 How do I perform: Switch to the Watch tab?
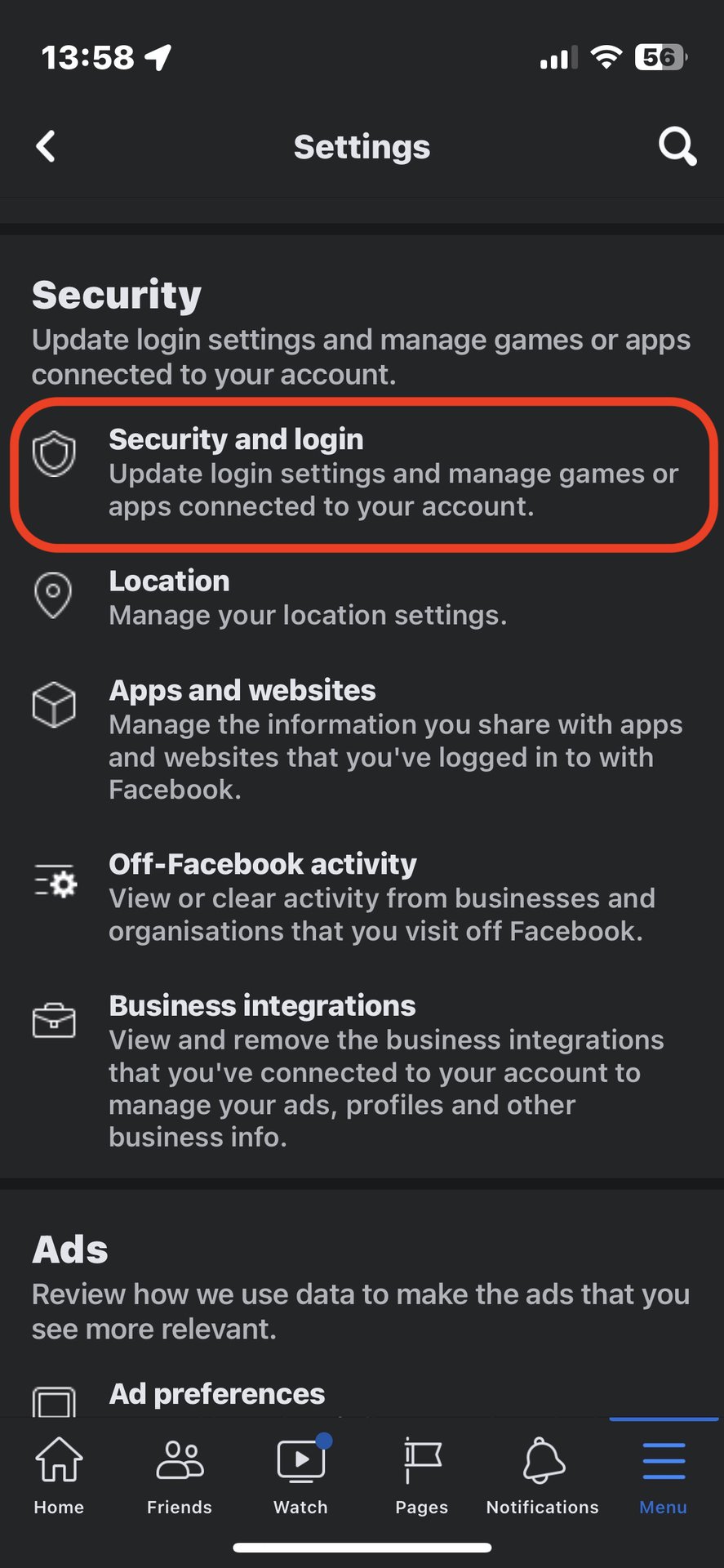pyautogui.click(x=301, y=1475)
